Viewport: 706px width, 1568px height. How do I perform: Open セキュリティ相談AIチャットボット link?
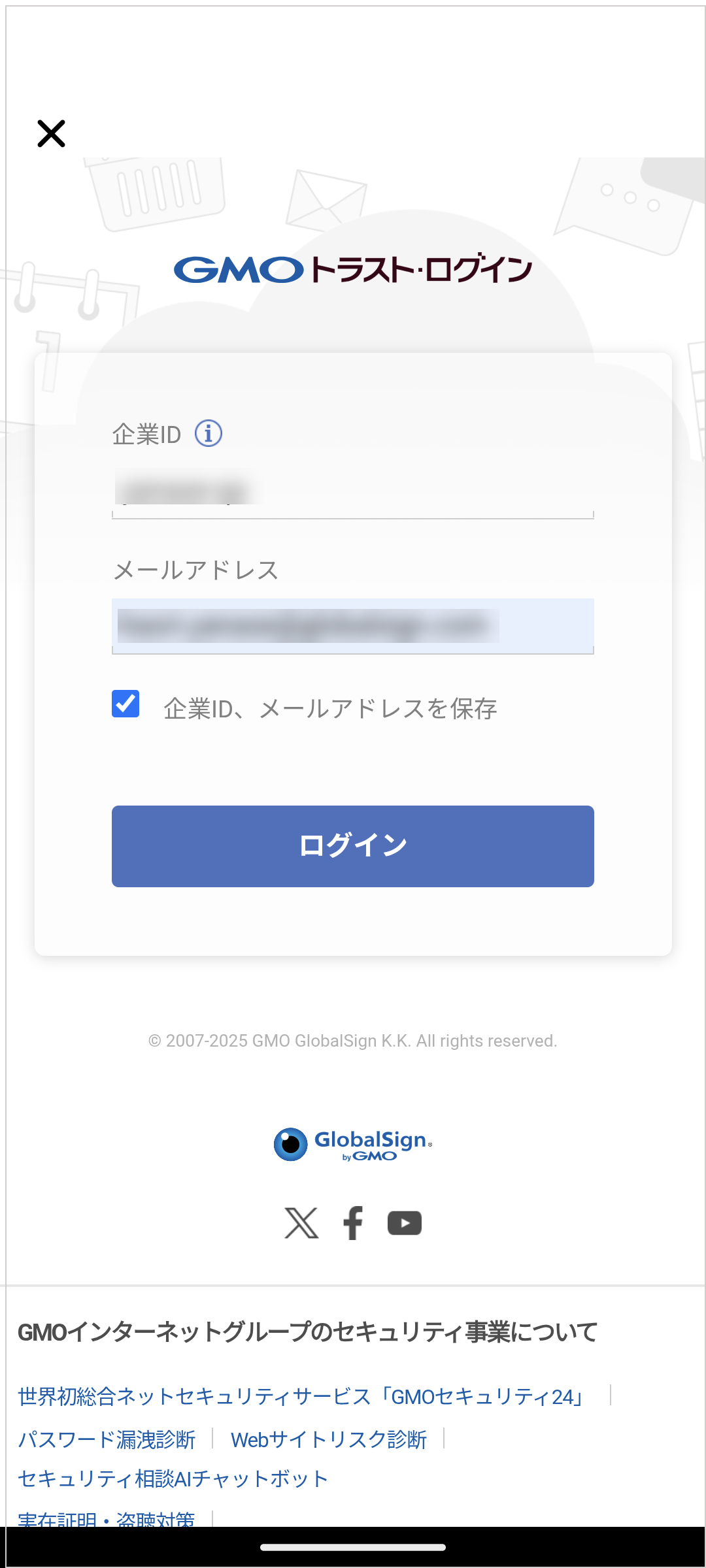(173, 1478)
